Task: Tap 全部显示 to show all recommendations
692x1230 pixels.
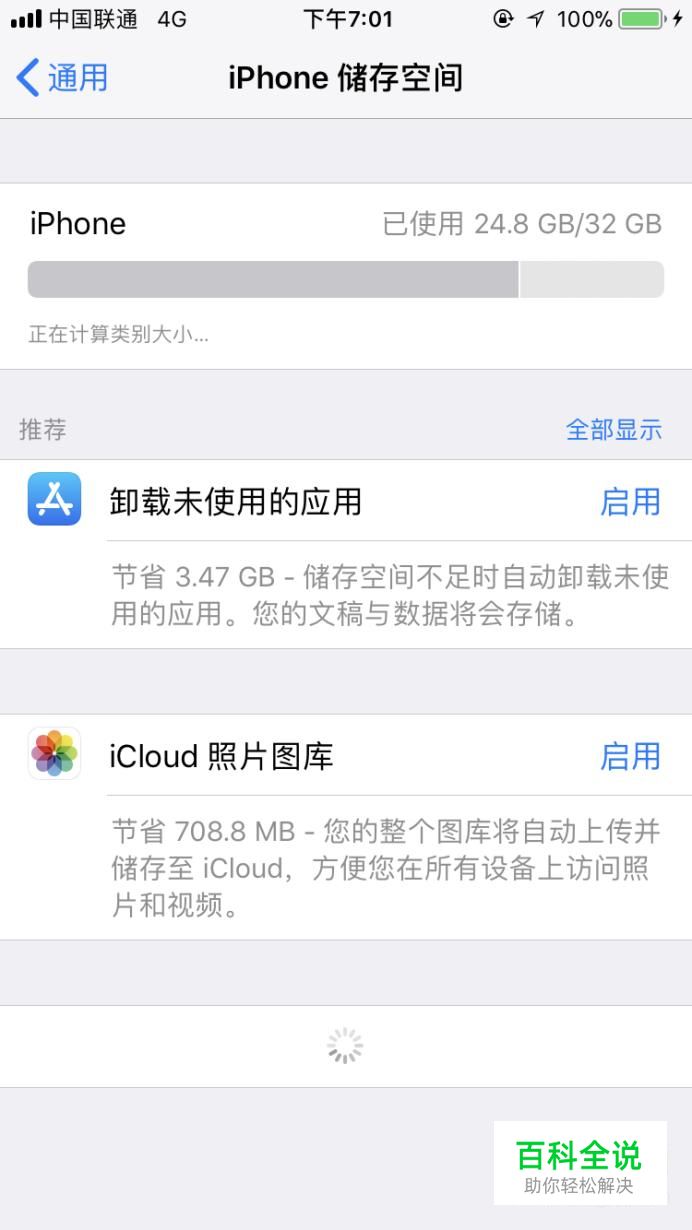Action: click(613, 430)
